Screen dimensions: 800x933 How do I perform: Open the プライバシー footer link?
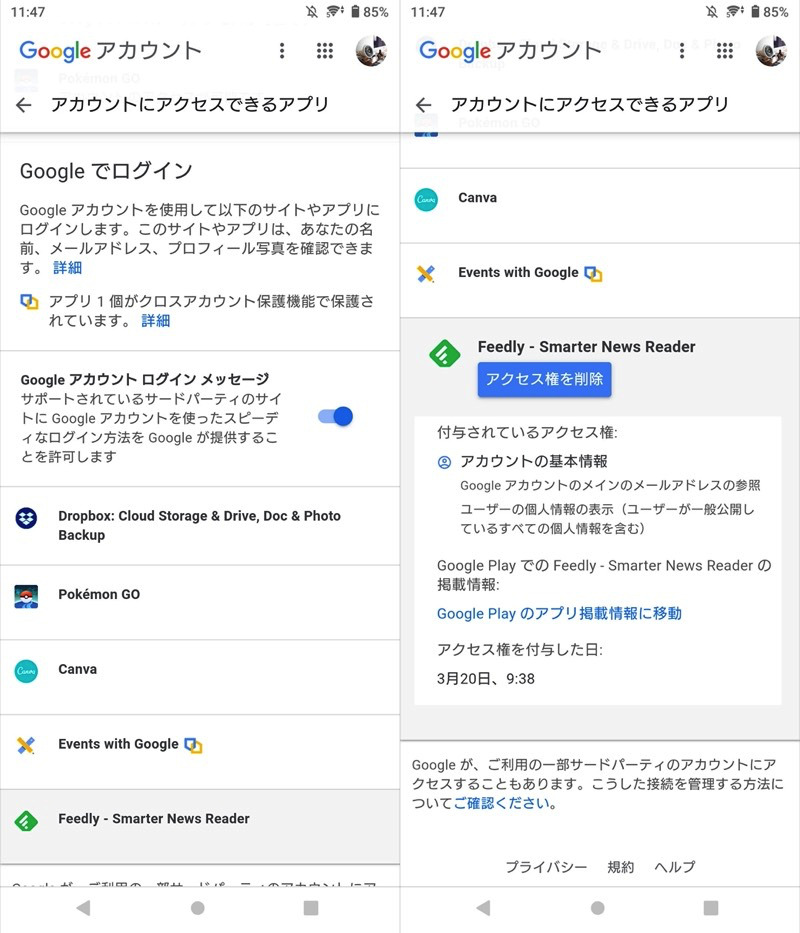coord(545,867)
